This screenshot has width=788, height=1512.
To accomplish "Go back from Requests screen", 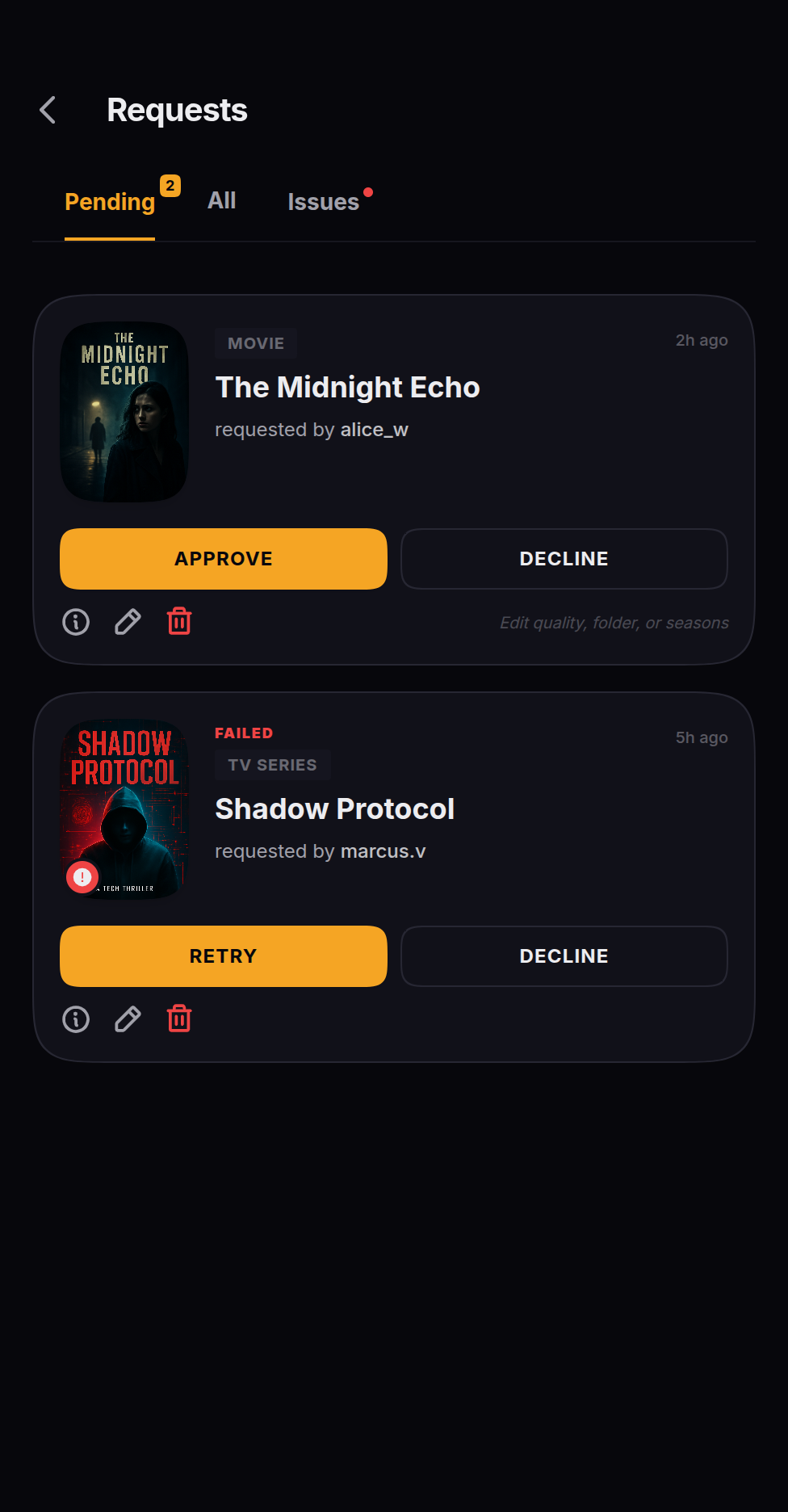I will (48, 110).
